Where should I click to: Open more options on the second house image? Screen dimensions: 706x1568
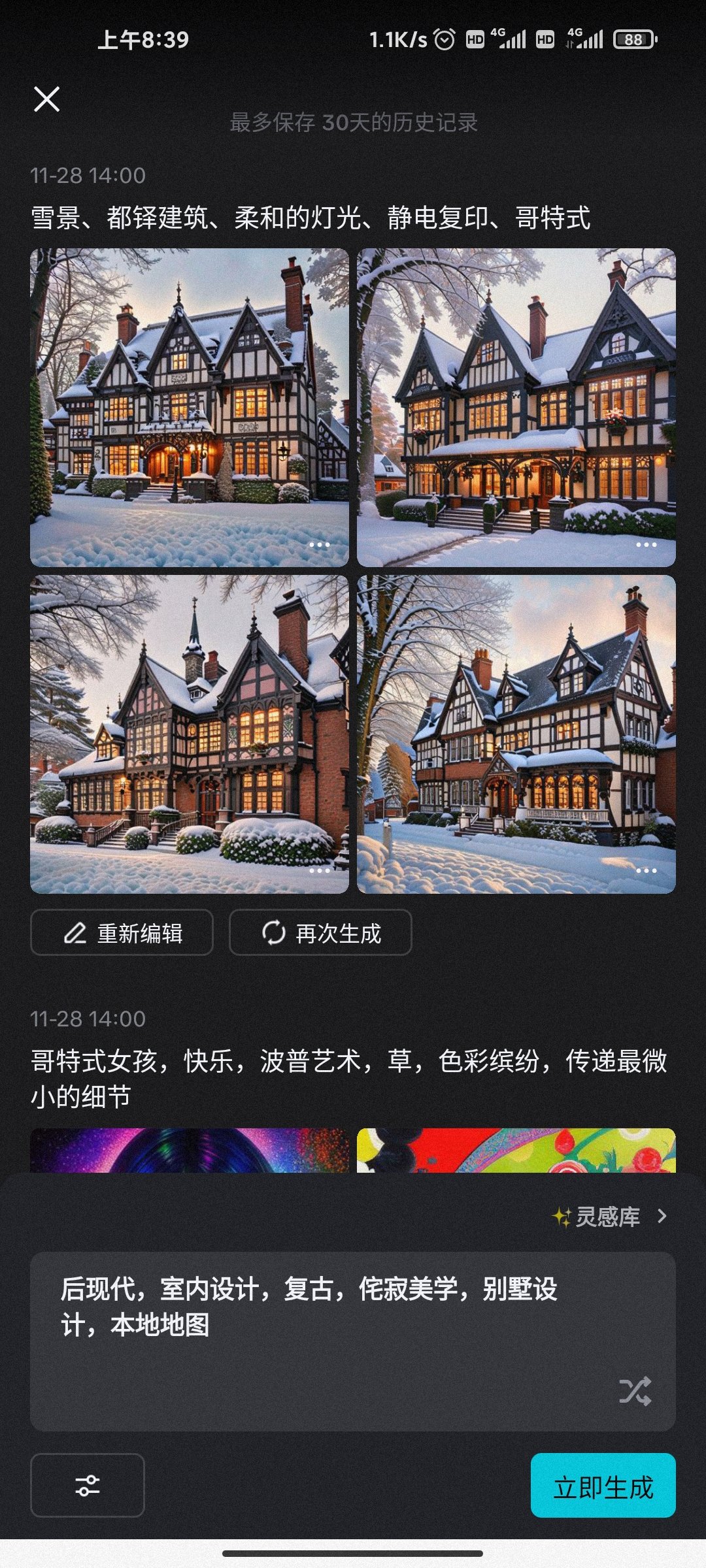pyautogui.click(x=646, y=544)
